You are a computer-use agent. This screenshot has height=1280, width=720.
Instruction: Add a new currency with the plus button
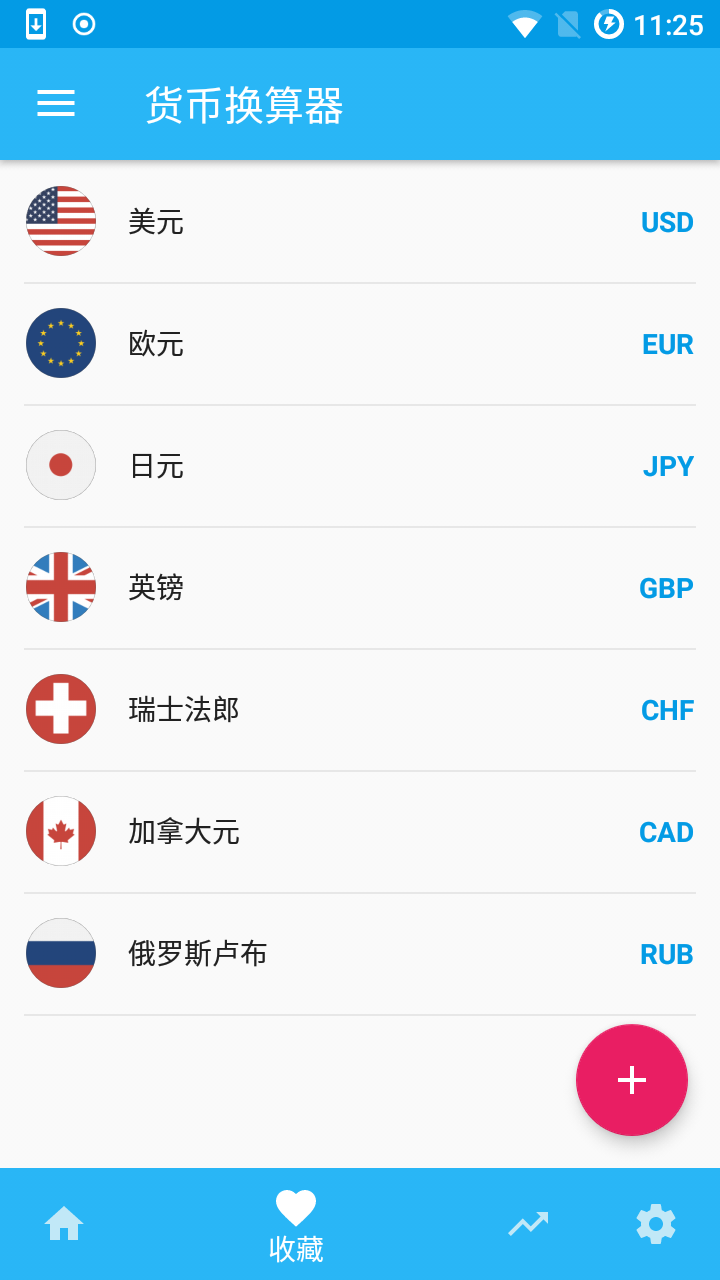click(x=631, y=1080)
